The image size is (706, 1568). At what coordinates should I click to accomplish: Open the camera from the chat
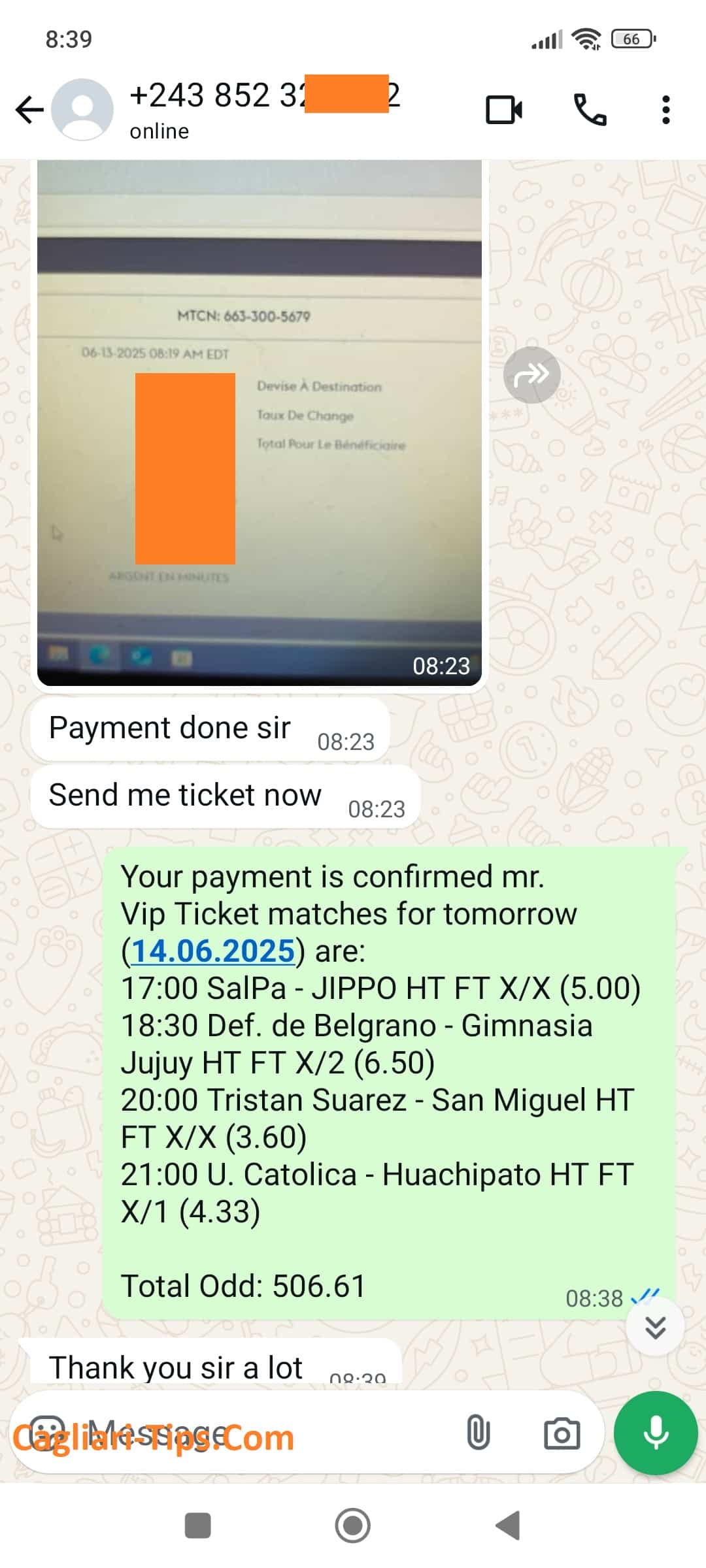[562, 1433]
